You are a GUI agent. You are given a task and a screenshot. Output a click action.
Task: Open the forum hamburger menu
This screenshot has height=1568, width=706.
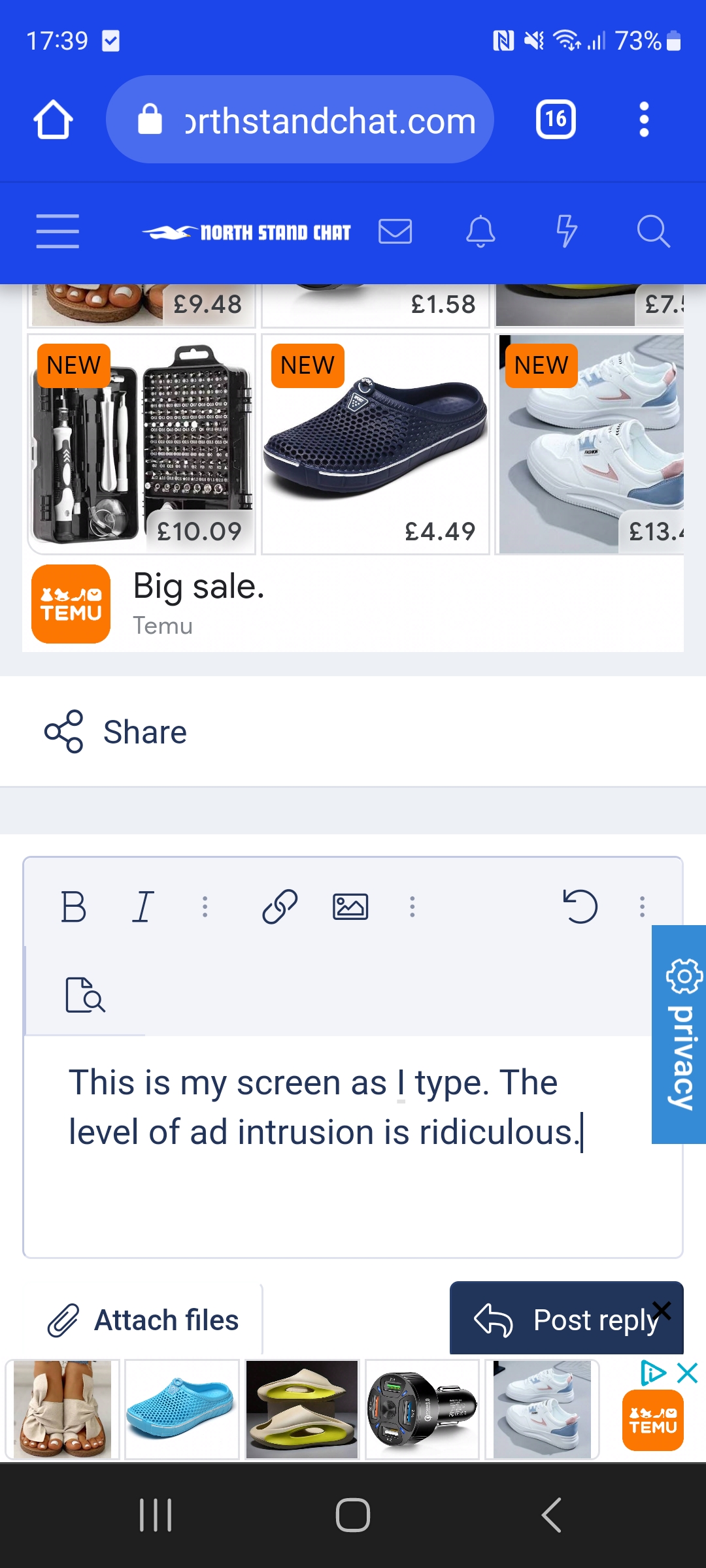(x=58, y=231)
